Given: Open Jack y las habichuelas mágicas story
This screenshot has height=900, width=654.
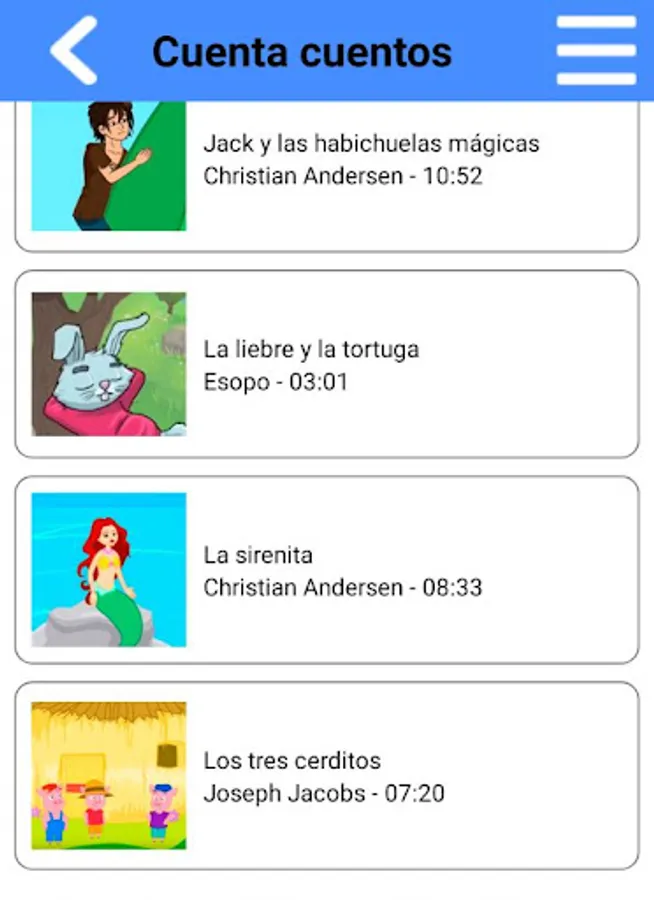Looking at the screenshot, I should pos(327,177).
